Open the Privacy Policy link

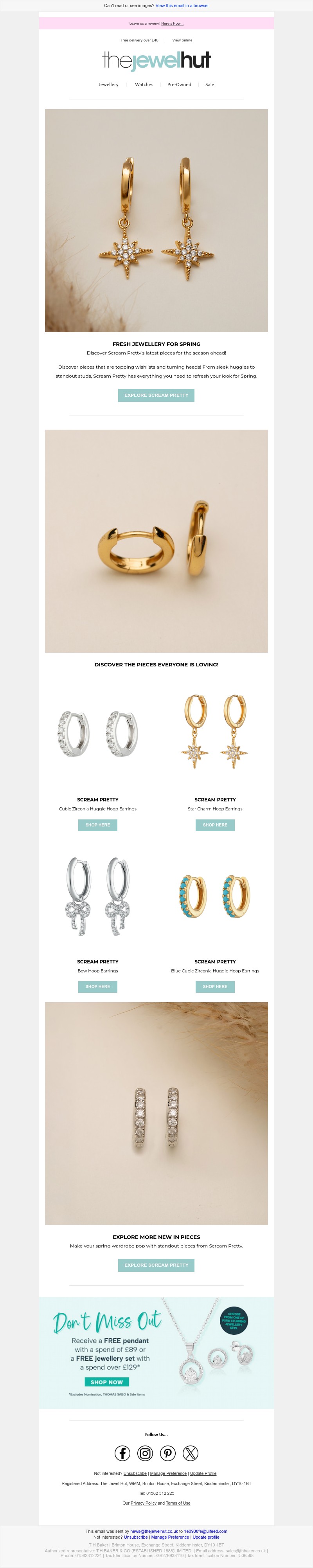click(144, 1503)
